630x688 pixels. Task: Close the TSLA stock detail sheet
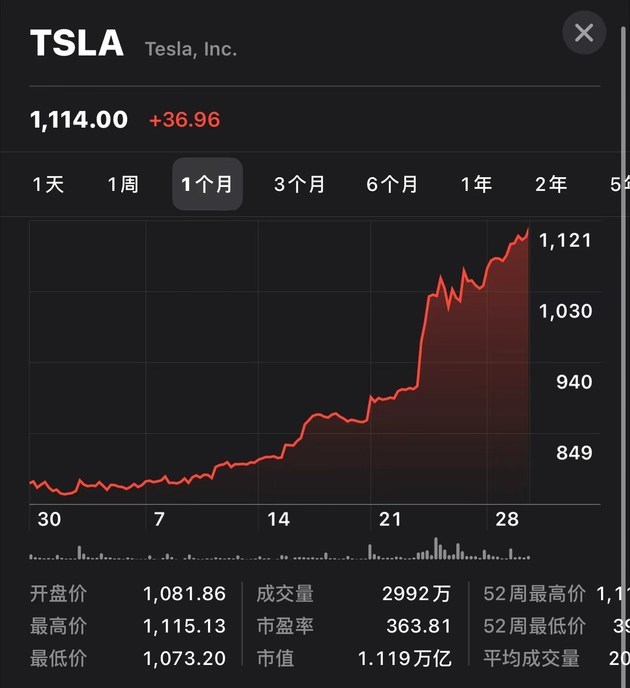584,33
